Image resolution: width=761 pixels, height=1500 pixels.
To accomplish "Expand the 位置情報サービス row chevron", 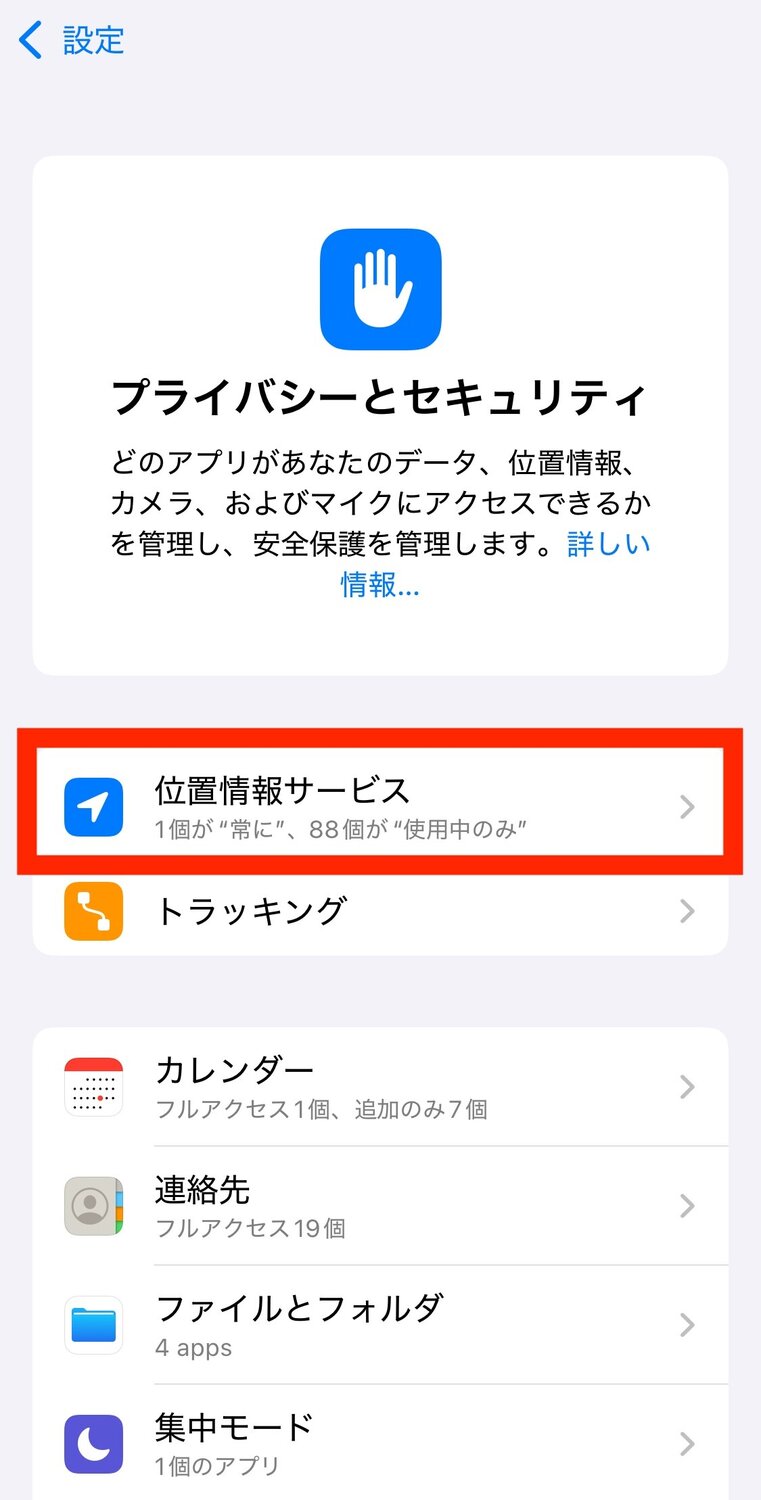I will point(687,806).
